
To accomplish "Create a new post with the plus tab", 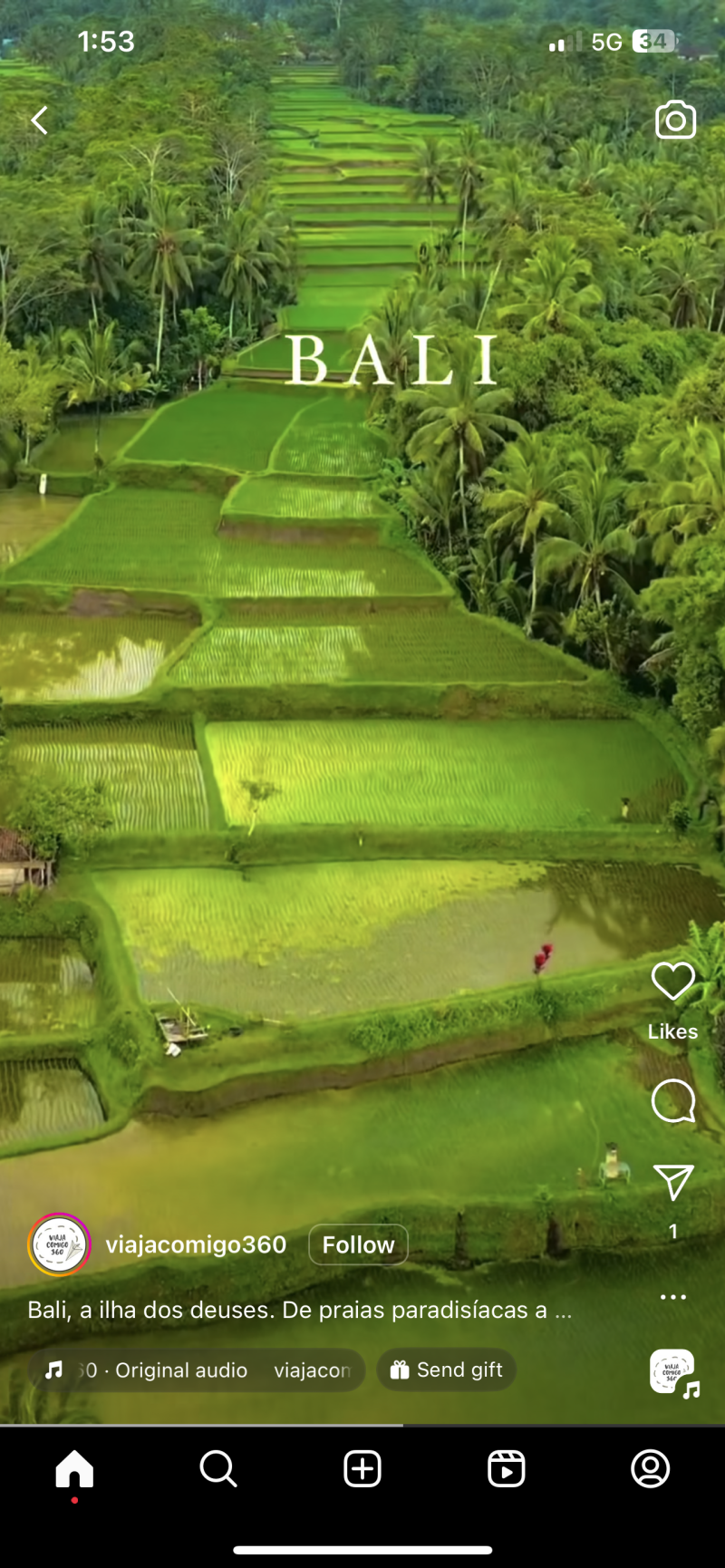I will (x=362, y=1468).
